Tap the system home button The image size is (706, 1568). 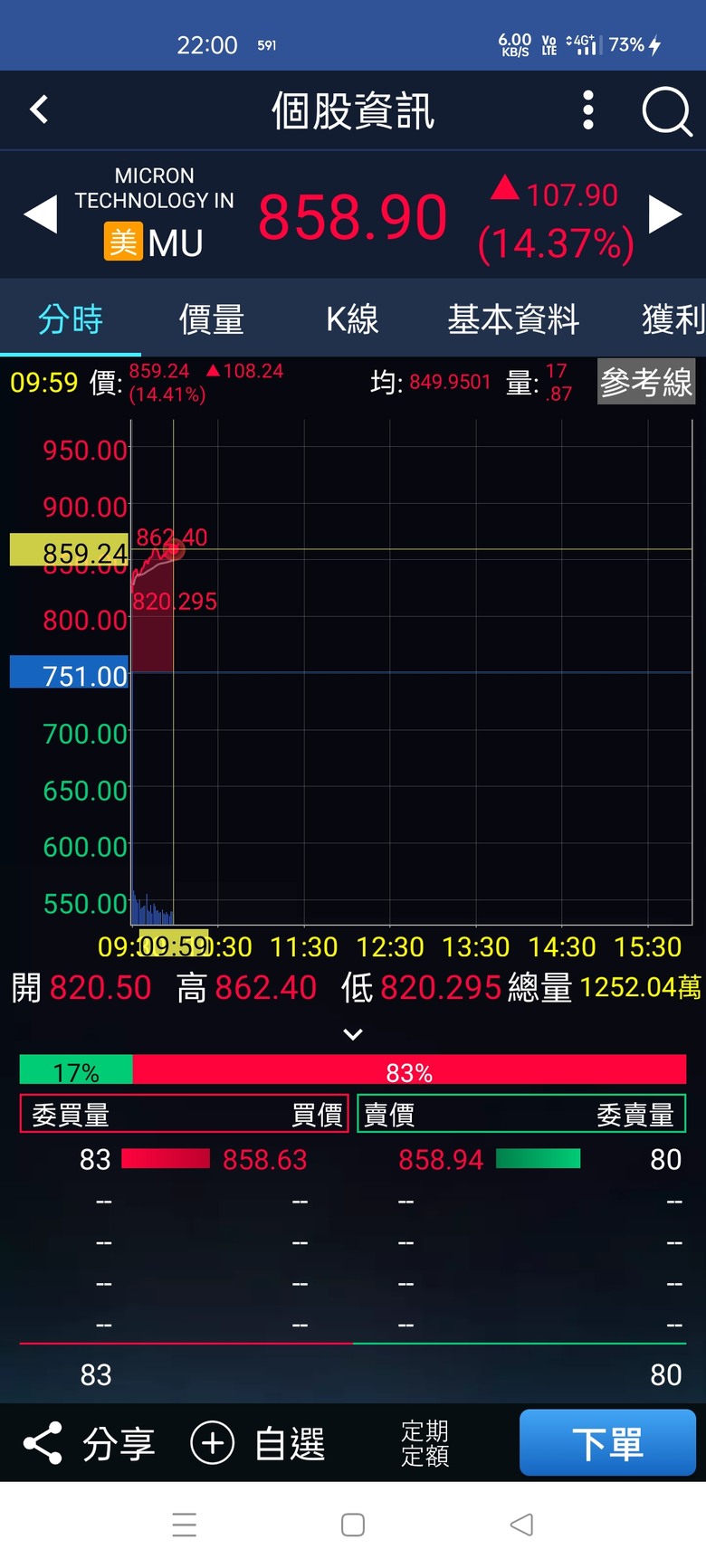(353, 1525)
